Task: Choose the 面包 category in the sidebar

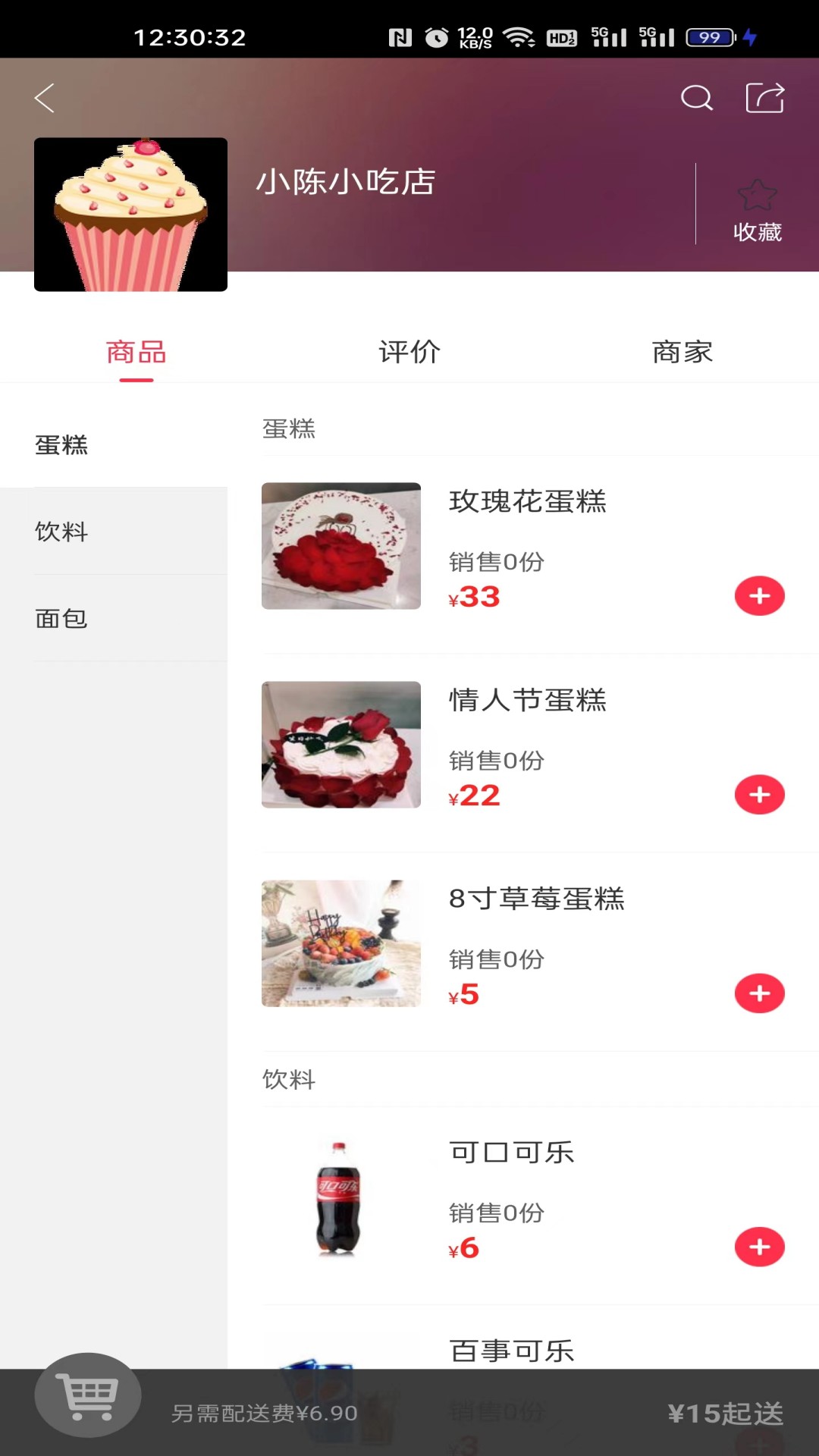Action: point(62,619)
